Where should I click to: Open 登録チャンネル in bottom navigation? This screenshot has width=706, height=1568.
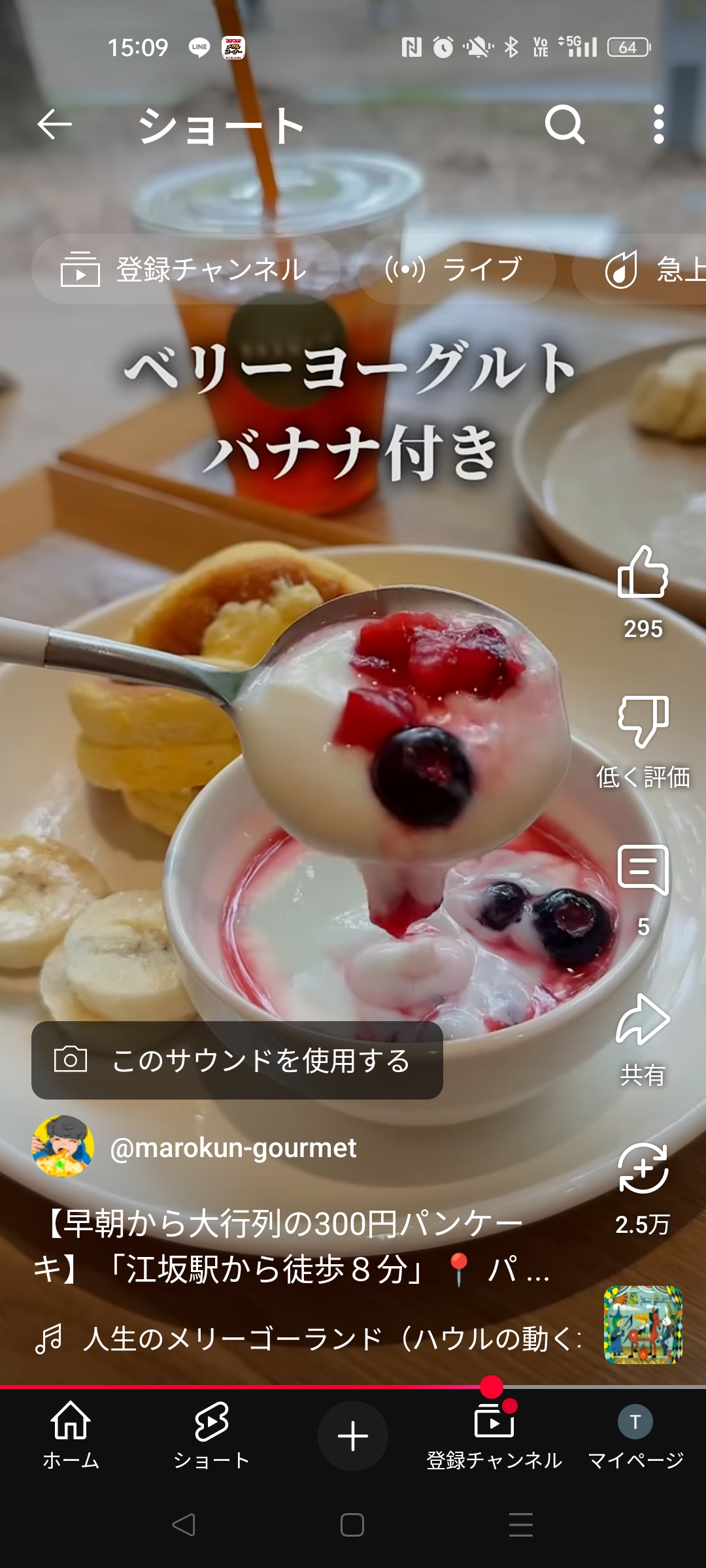(x=494, y=1435)
